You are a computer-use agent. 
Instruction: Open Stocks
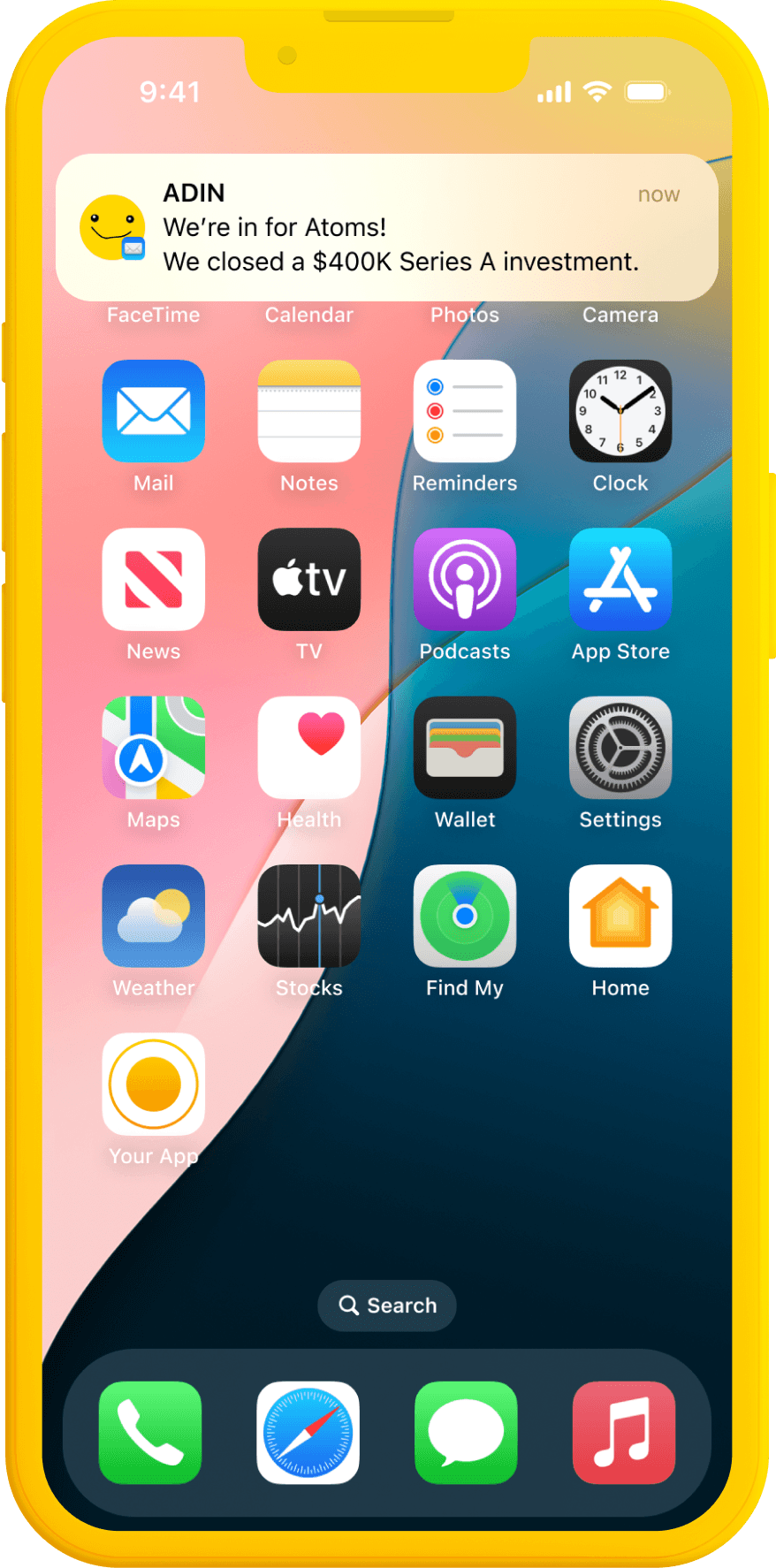click(309, 916)
